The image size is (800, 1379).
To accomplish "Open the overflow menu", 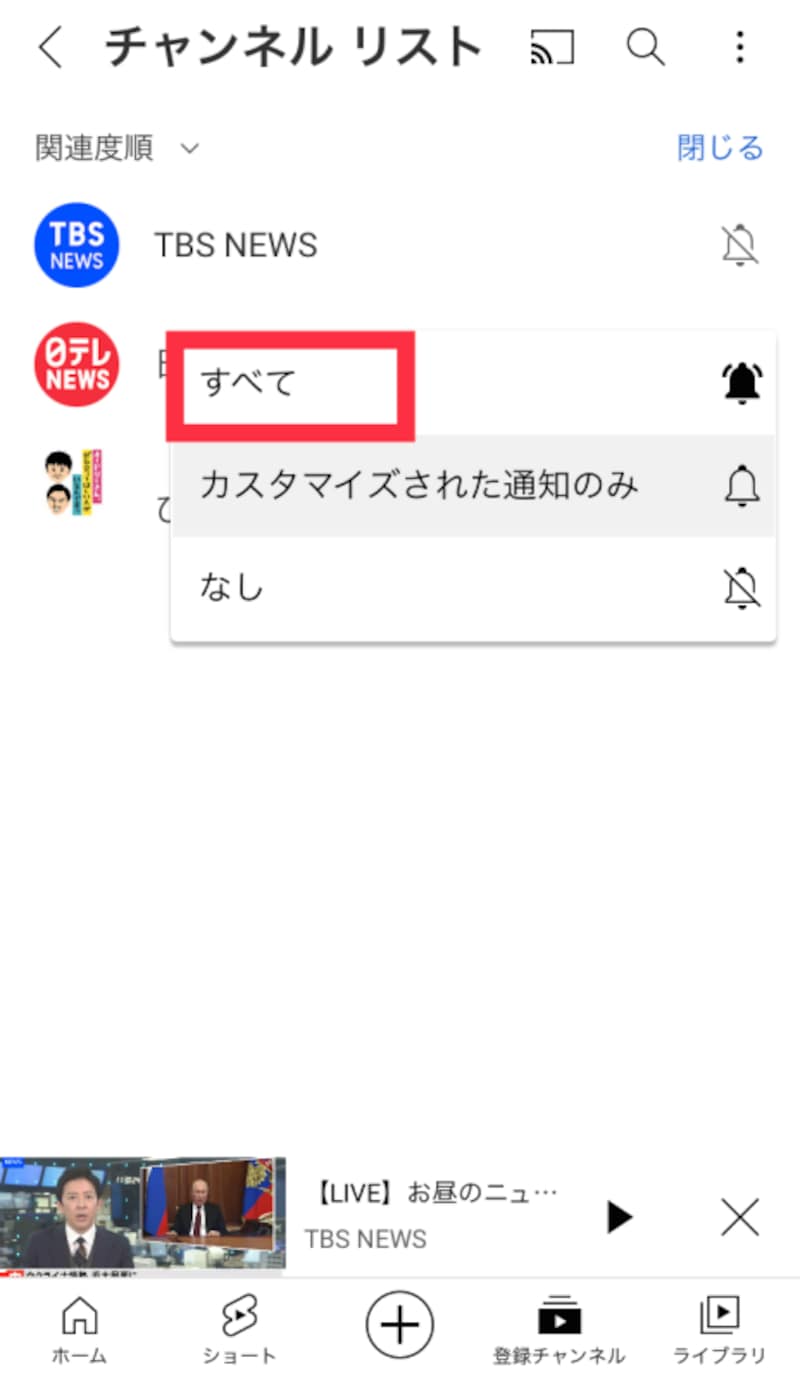I will pos(739,47).
